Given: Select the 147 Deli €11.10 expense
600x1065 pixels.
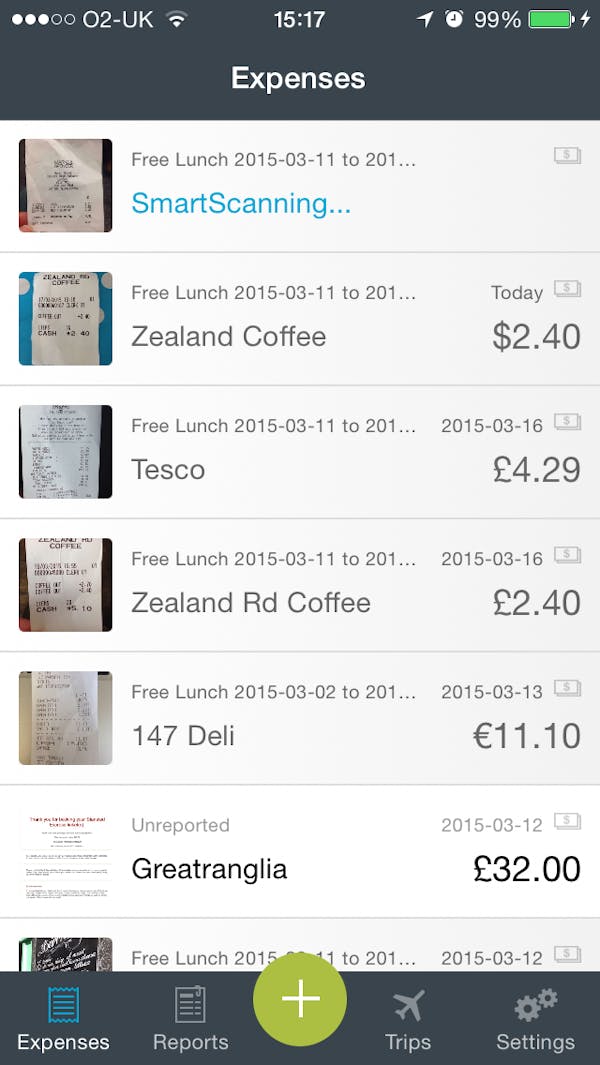Looking at the screenshot, I should coord(300,718).
